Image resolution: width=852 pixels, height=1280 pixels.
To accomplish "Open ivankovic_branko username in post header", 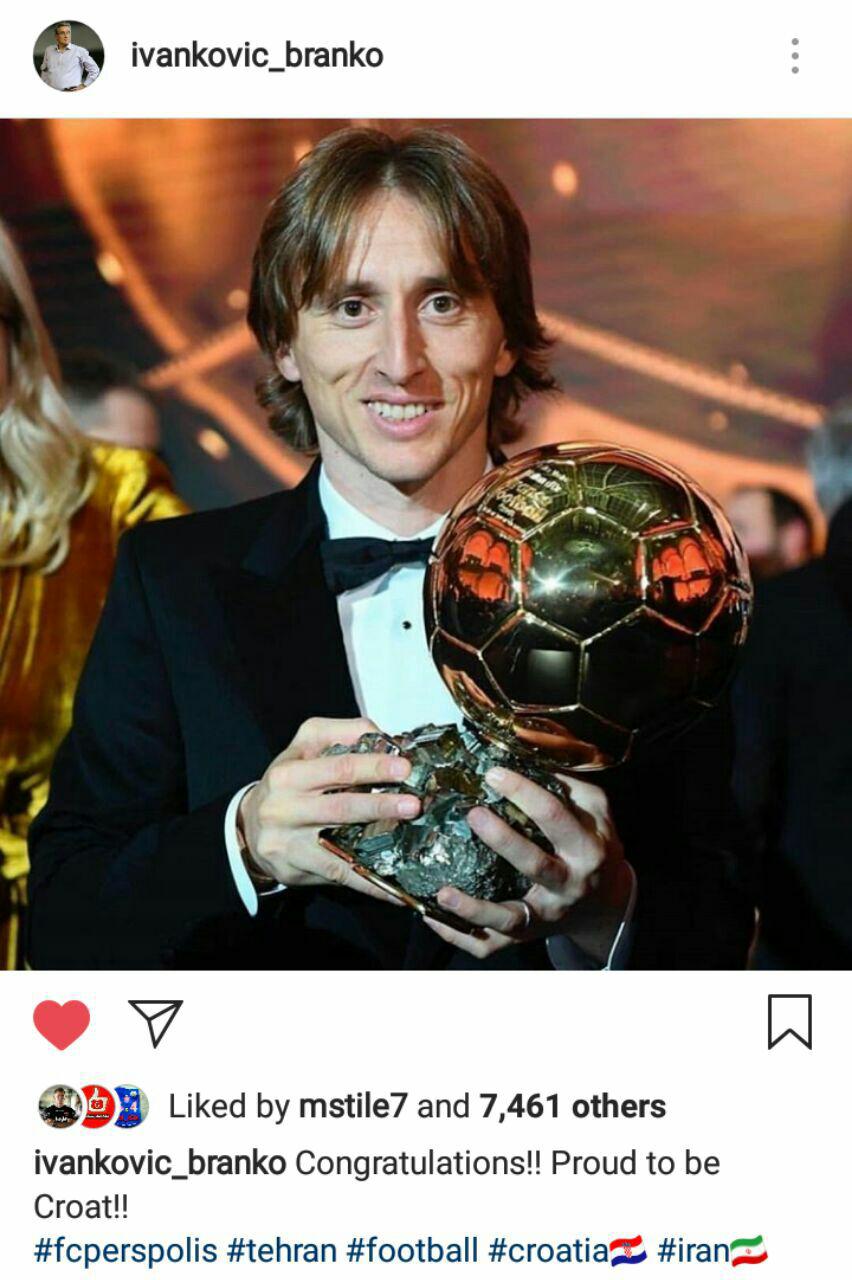I will click(x=257, y=56).
